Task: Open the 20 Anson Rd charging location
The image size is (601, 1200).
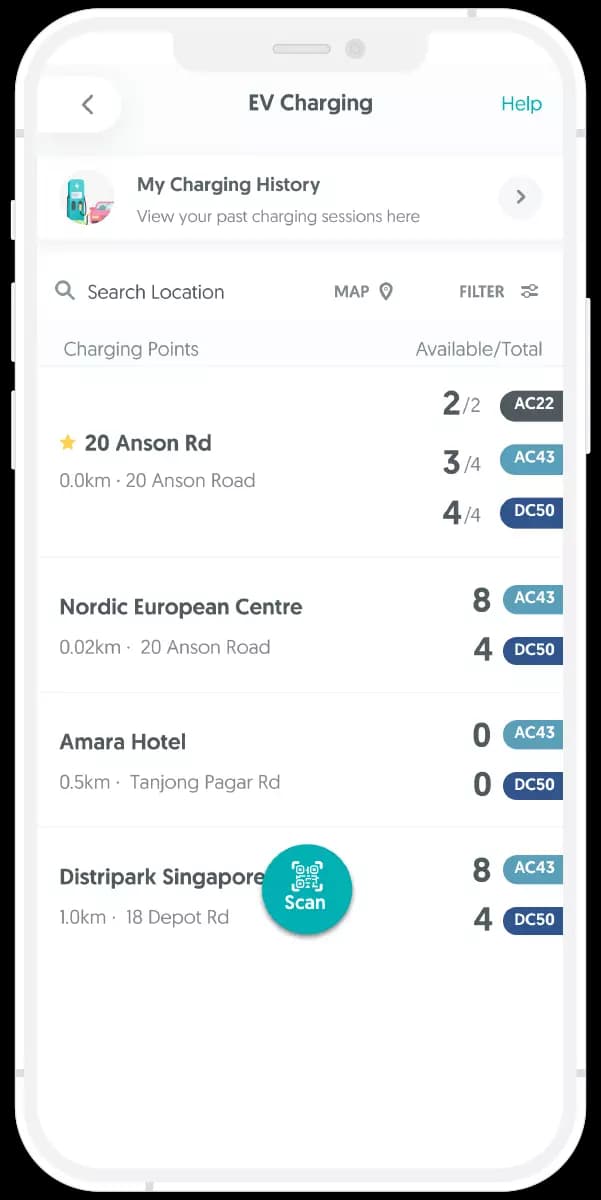Action: (x=147, y=444)
